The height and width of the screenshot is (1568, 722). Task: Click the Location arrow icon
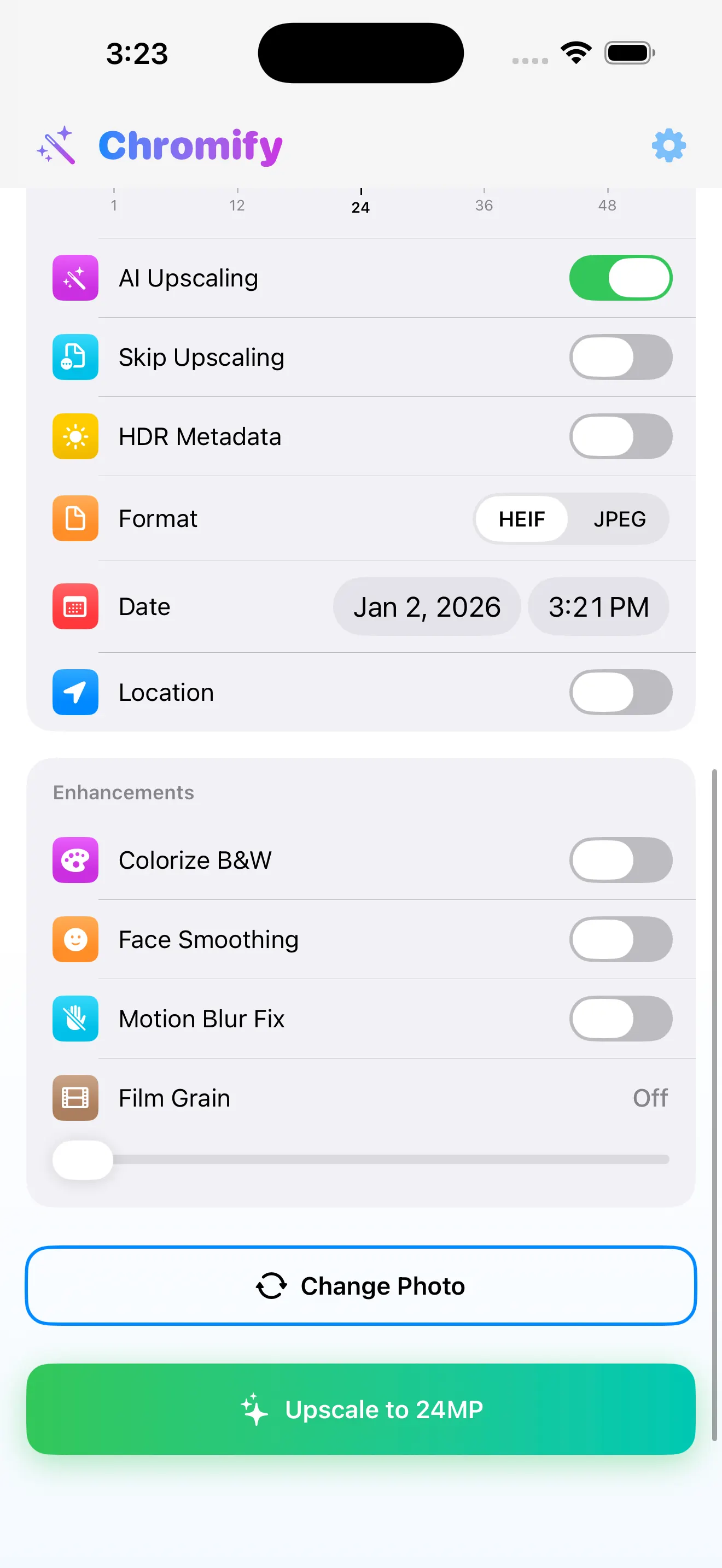(x=75, y=692)
